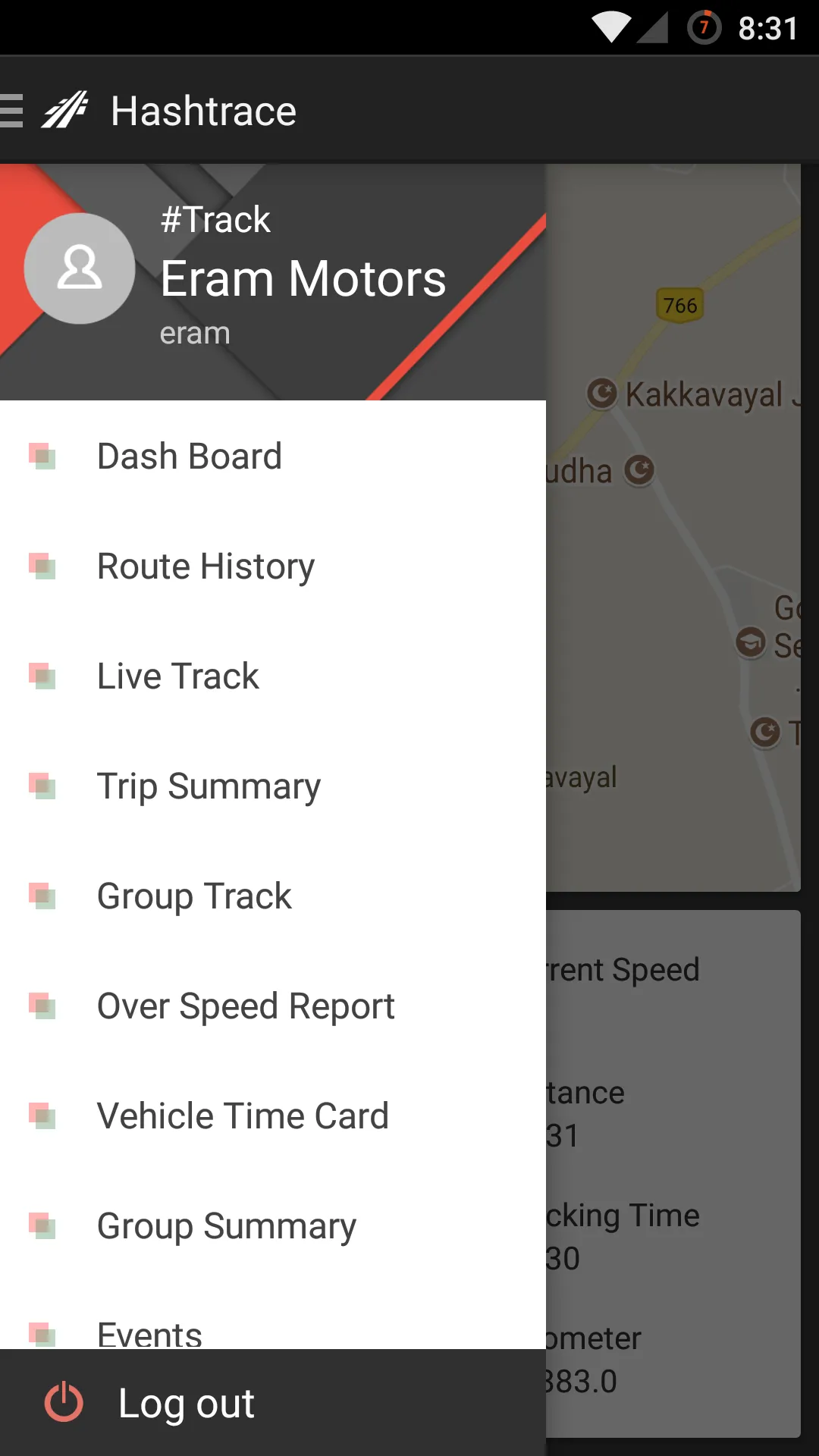Viewport: 819px width, 1456px height.
Task: Choose Group Track
Action: (194, 896)
